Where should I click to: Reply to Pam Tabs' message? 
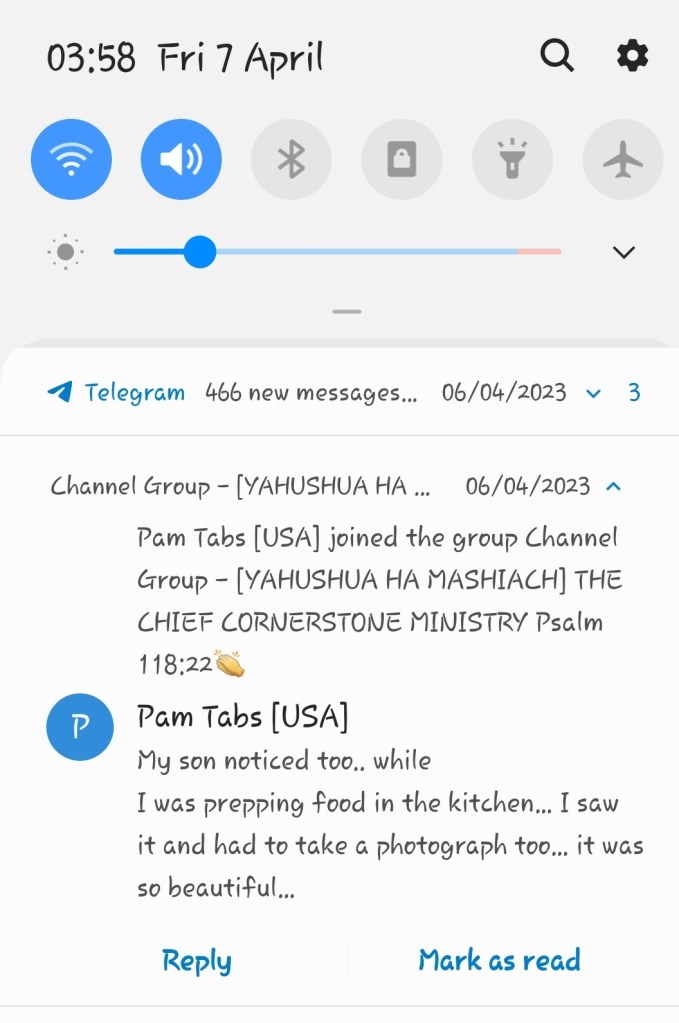197,961
